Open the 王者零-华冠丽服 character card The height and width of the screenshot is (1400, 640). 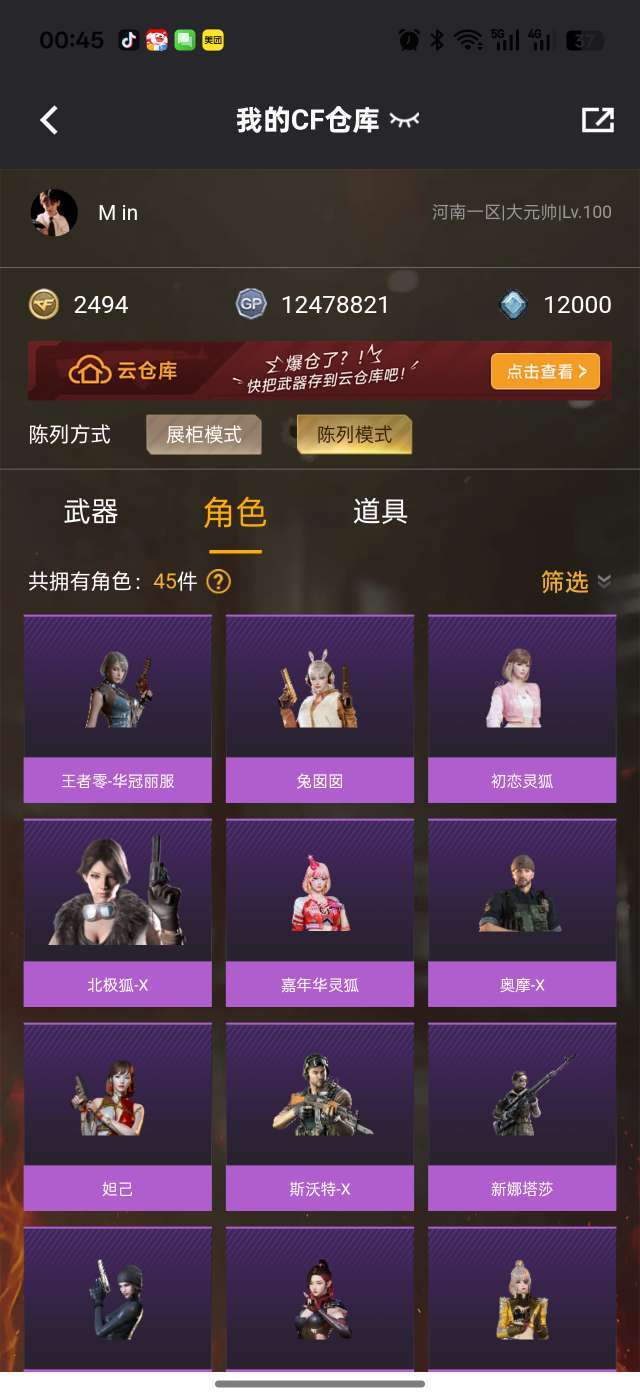tap(118, 708)
